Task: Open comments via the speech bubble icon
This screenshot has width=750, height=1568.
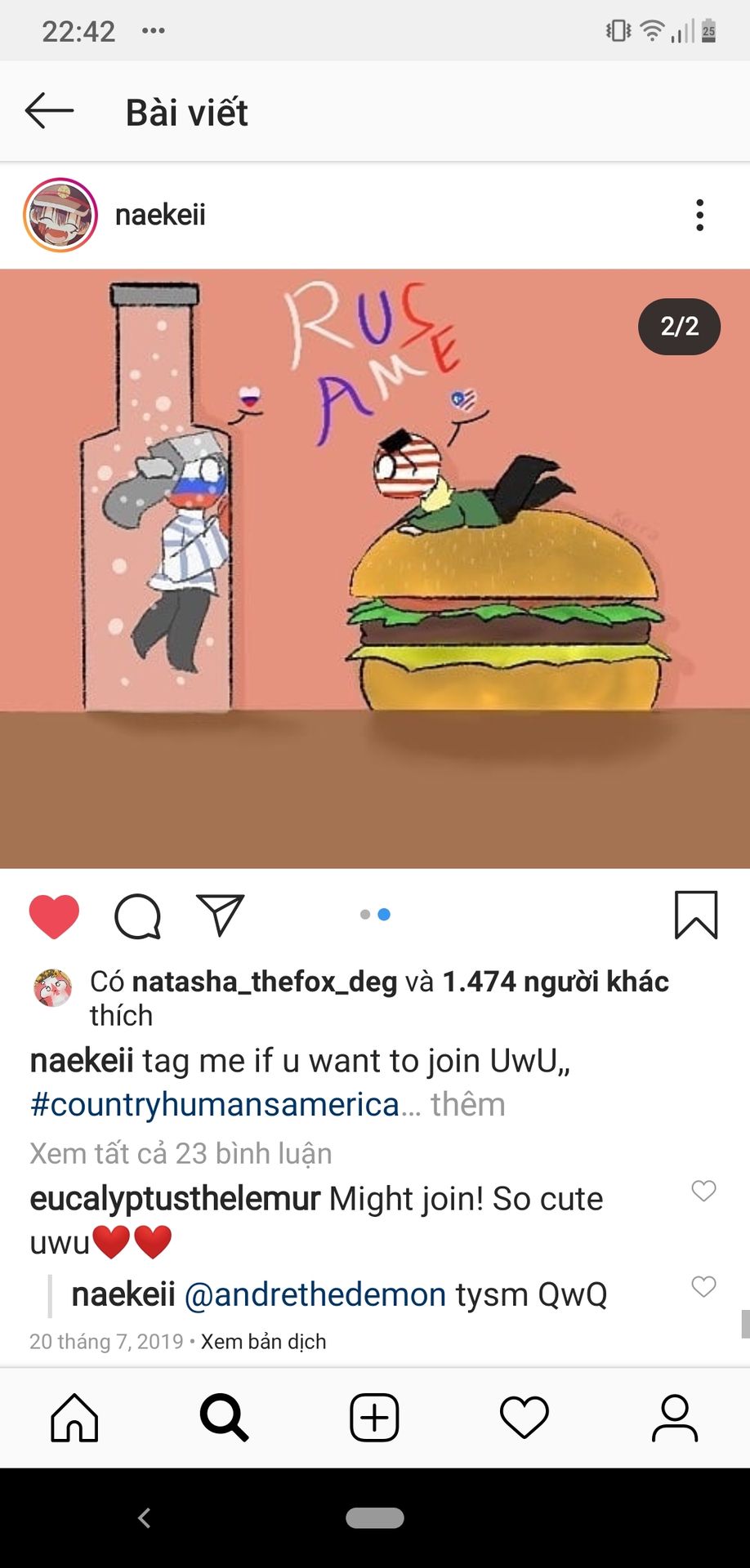Action: coord(137,915)
